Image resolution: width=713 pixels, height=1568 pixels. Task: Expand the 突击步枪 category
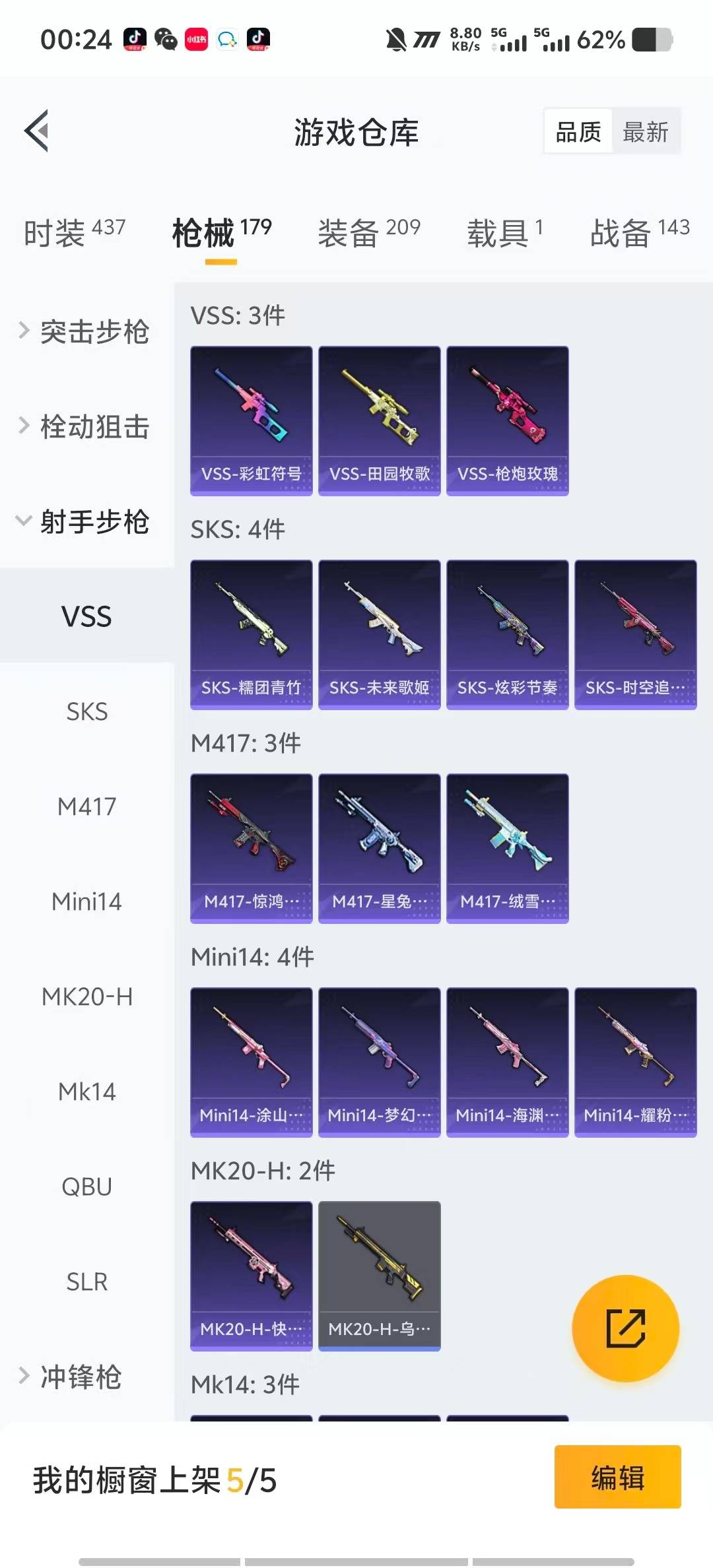[86, 331]
